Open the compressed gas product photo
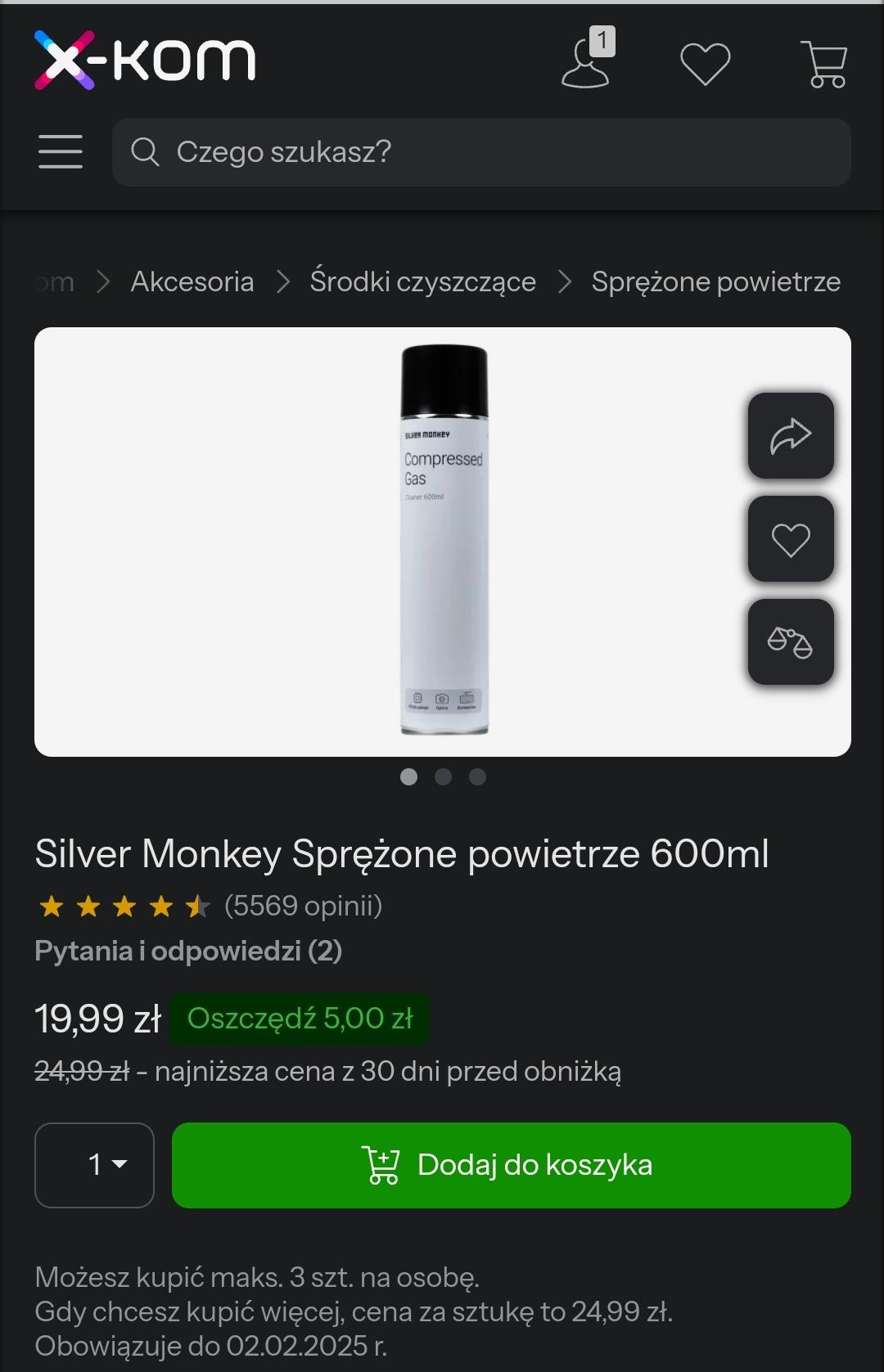 click(x=444, y=541)
